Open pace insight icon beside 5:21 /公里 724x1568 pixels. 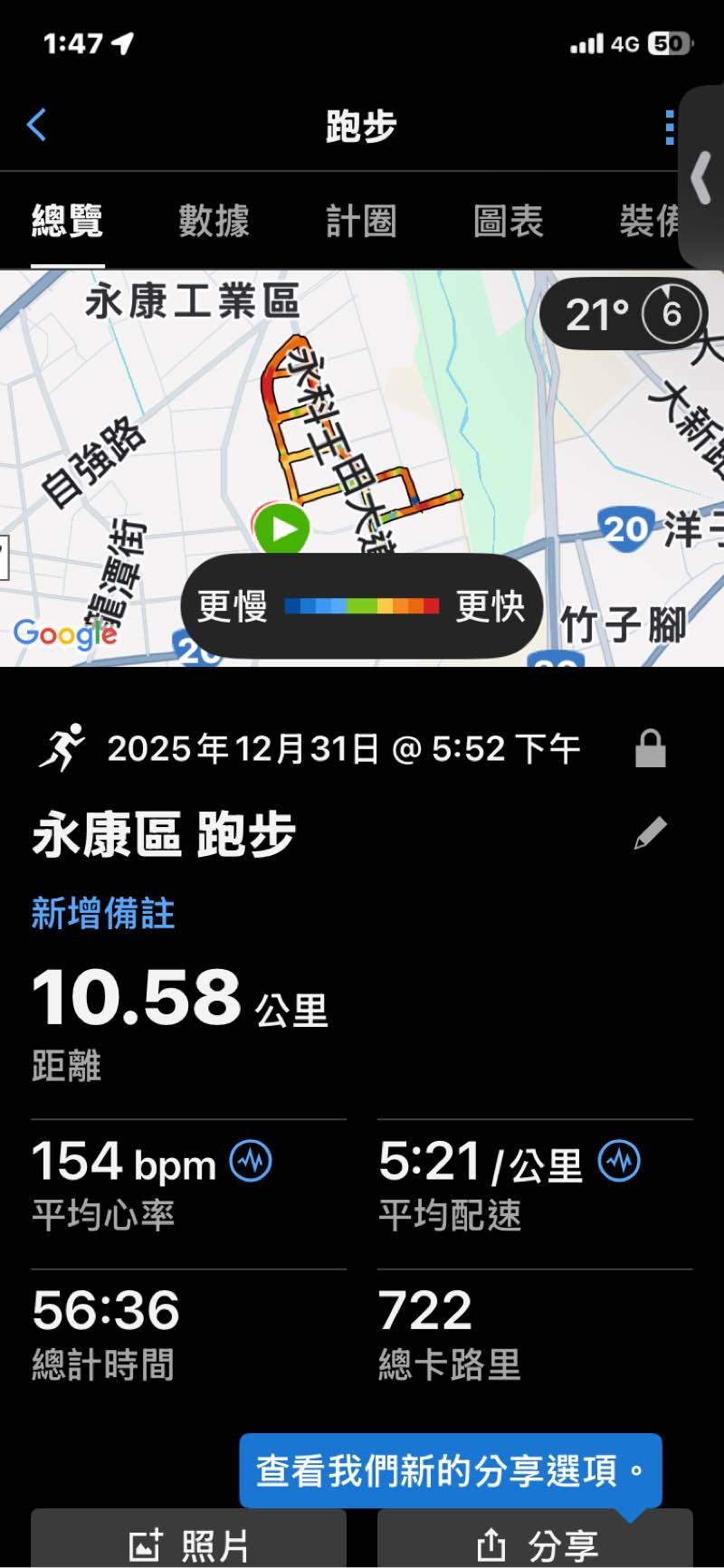point(620,1161)
